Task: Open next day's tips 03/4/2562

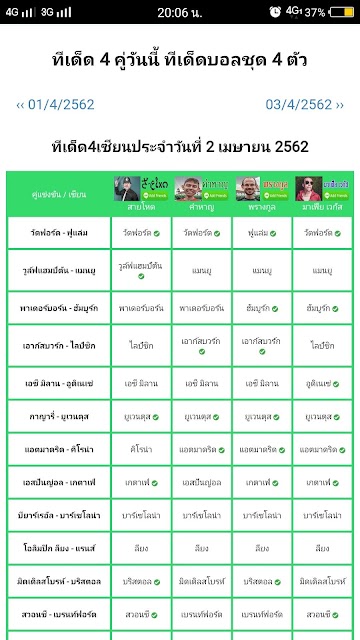Action: [x=304, y=105]
